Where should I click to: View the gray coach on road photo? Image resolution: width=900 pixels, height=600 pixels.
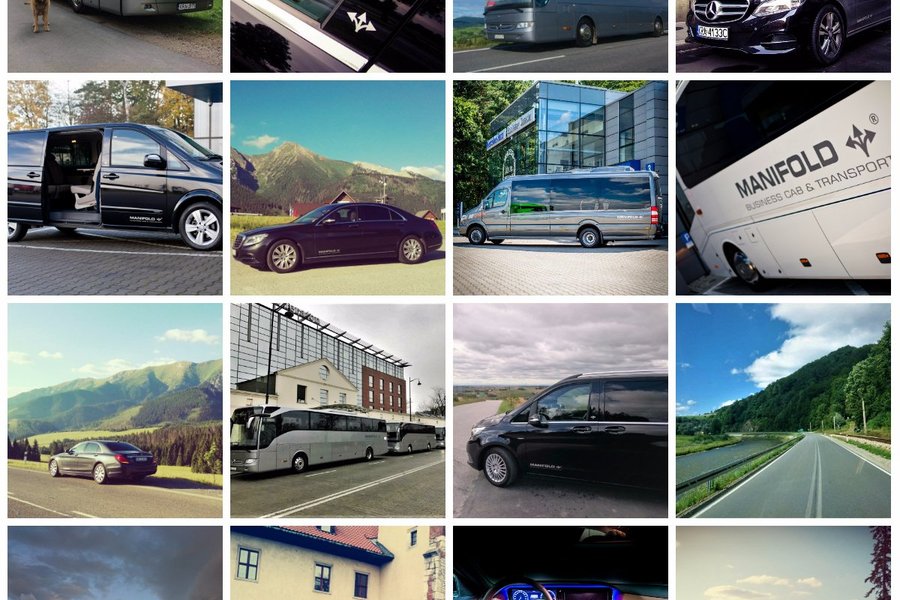click(560, 36)
